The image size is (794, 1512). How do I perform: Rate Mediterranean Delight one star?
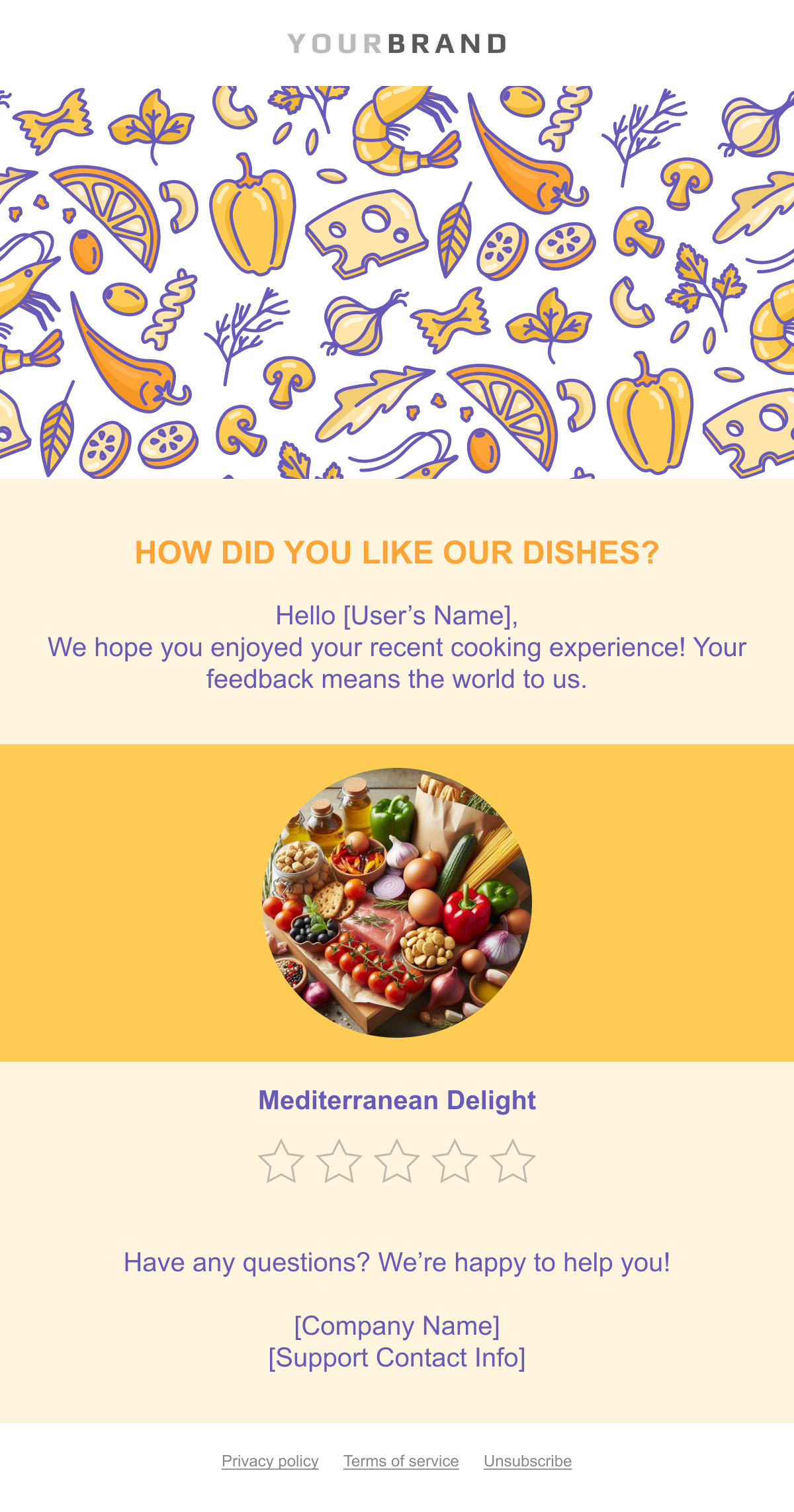click(x=281, y=1162)
